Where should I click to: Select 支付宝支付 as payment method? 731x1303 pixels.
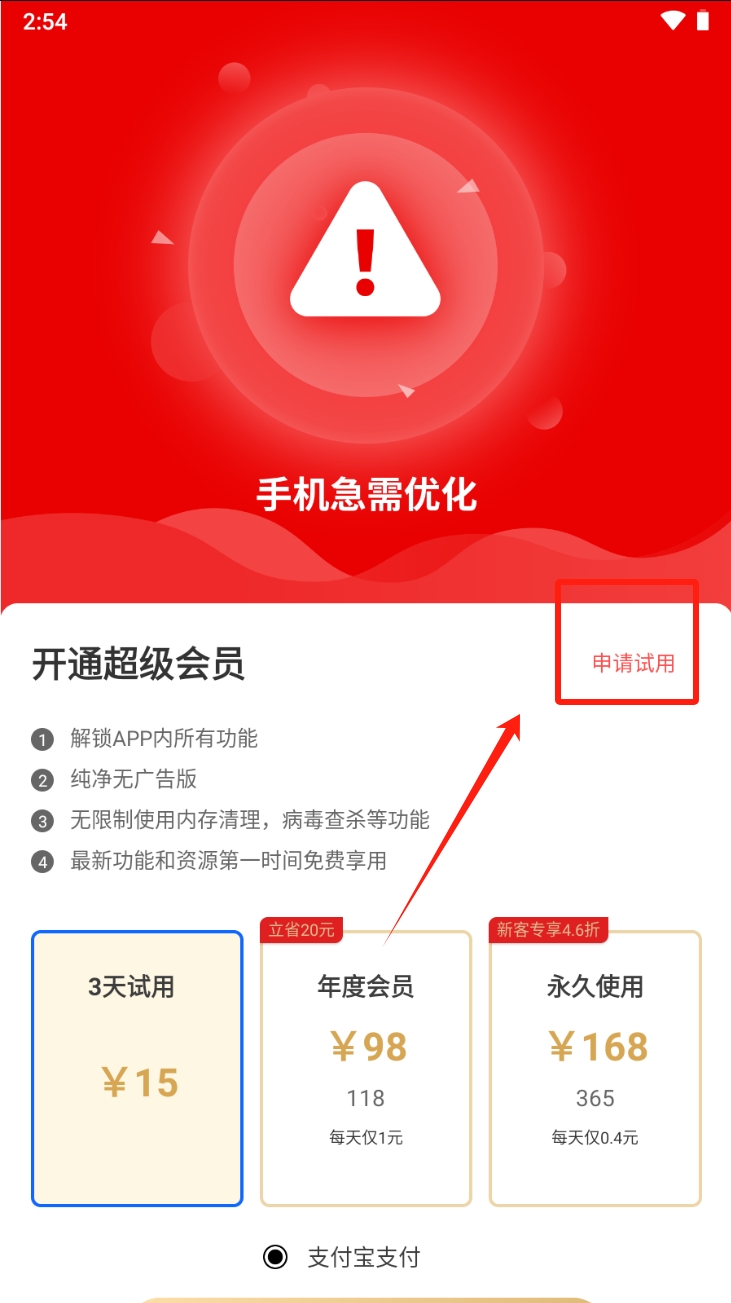point(276,1257)
